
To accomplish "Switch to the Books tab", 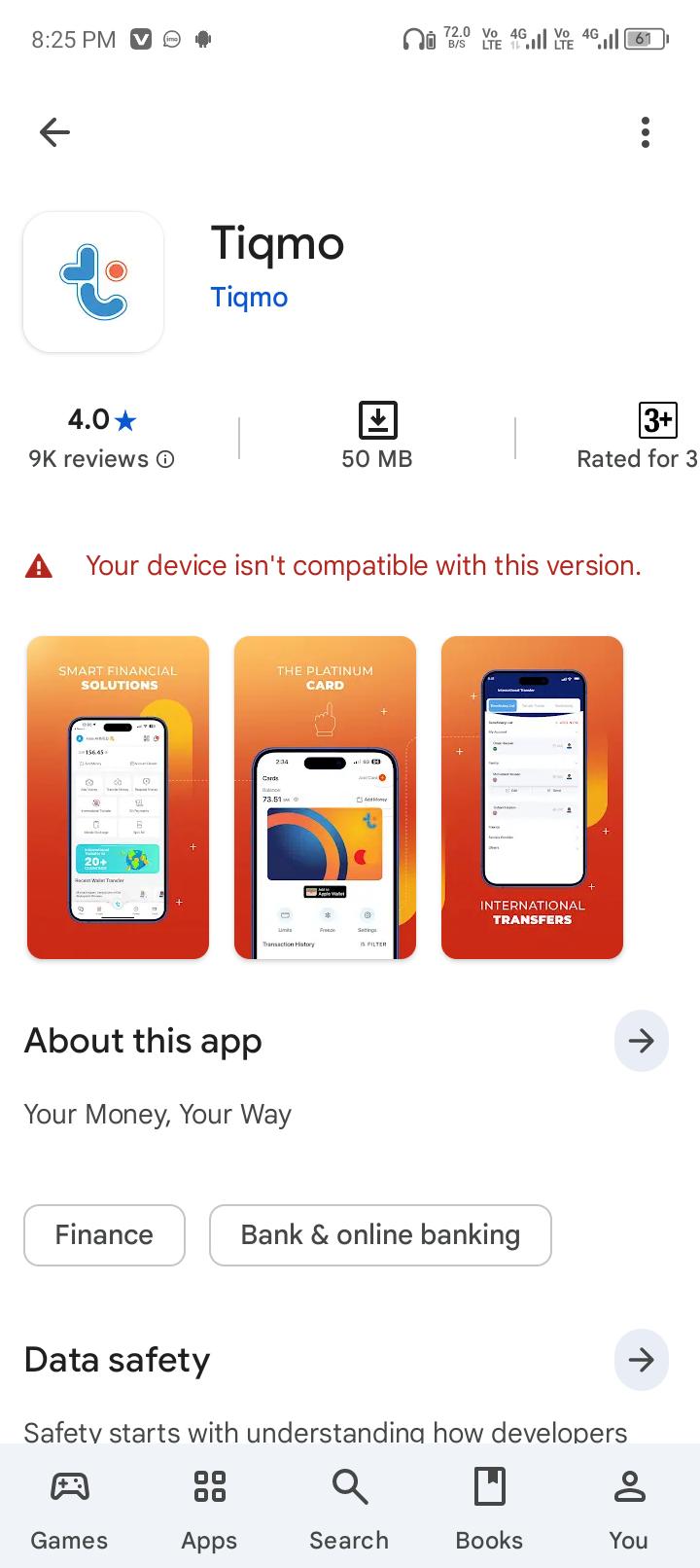I will pyautogui.click(x=489, y=1510).
